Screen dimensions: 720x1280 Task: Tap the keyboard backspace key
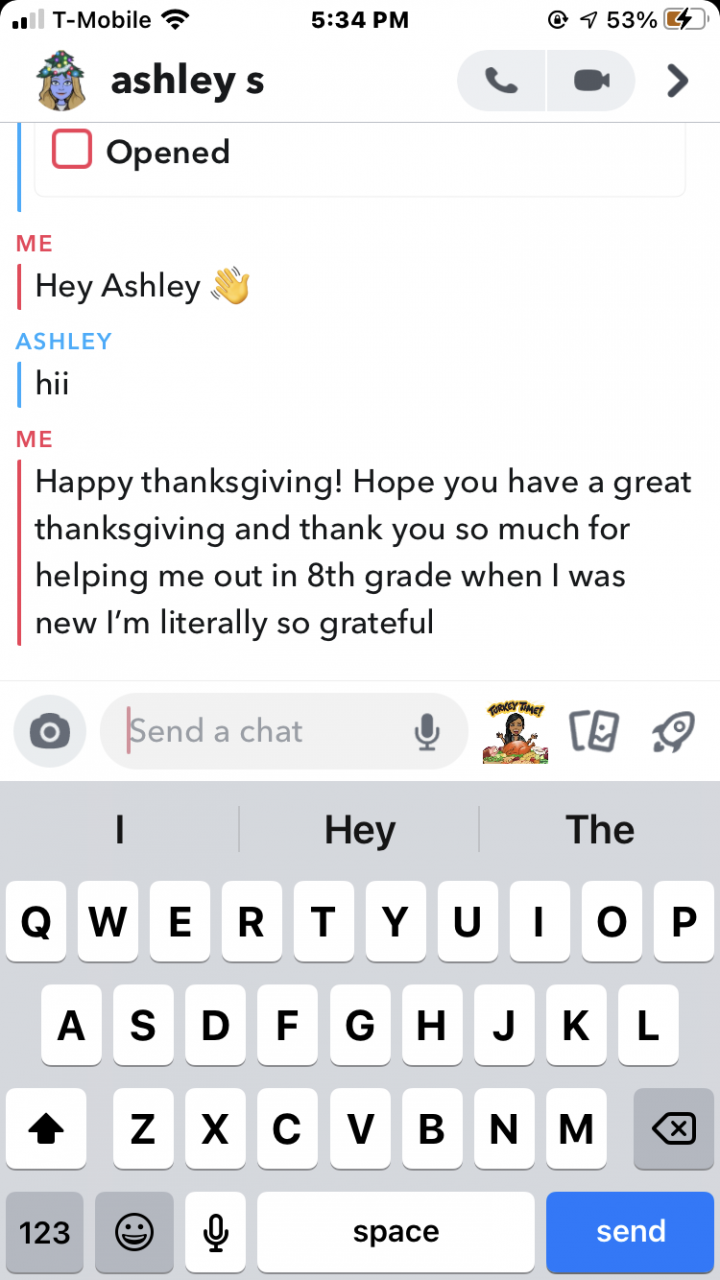[673, 1129]
